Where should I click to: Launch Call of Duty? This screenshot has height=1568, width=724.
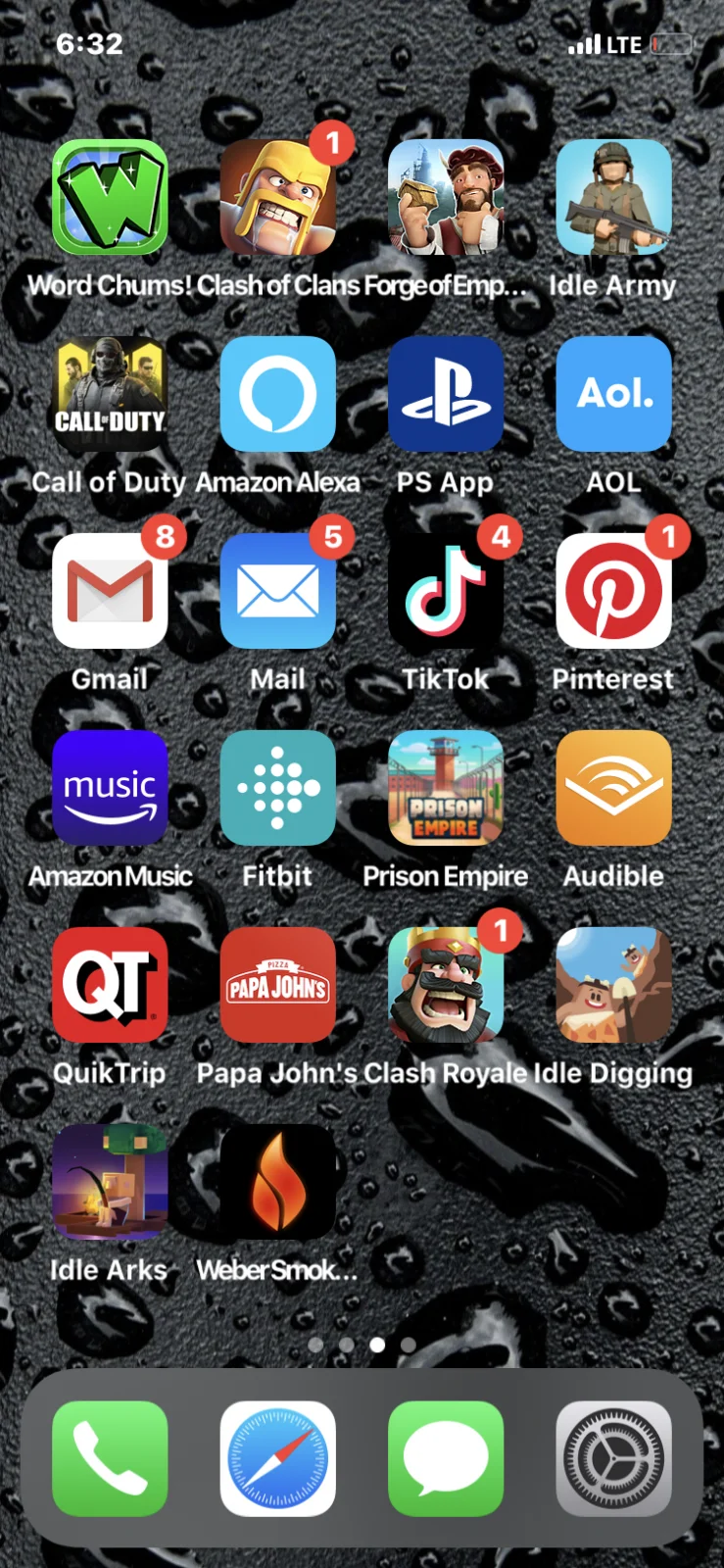110,394
